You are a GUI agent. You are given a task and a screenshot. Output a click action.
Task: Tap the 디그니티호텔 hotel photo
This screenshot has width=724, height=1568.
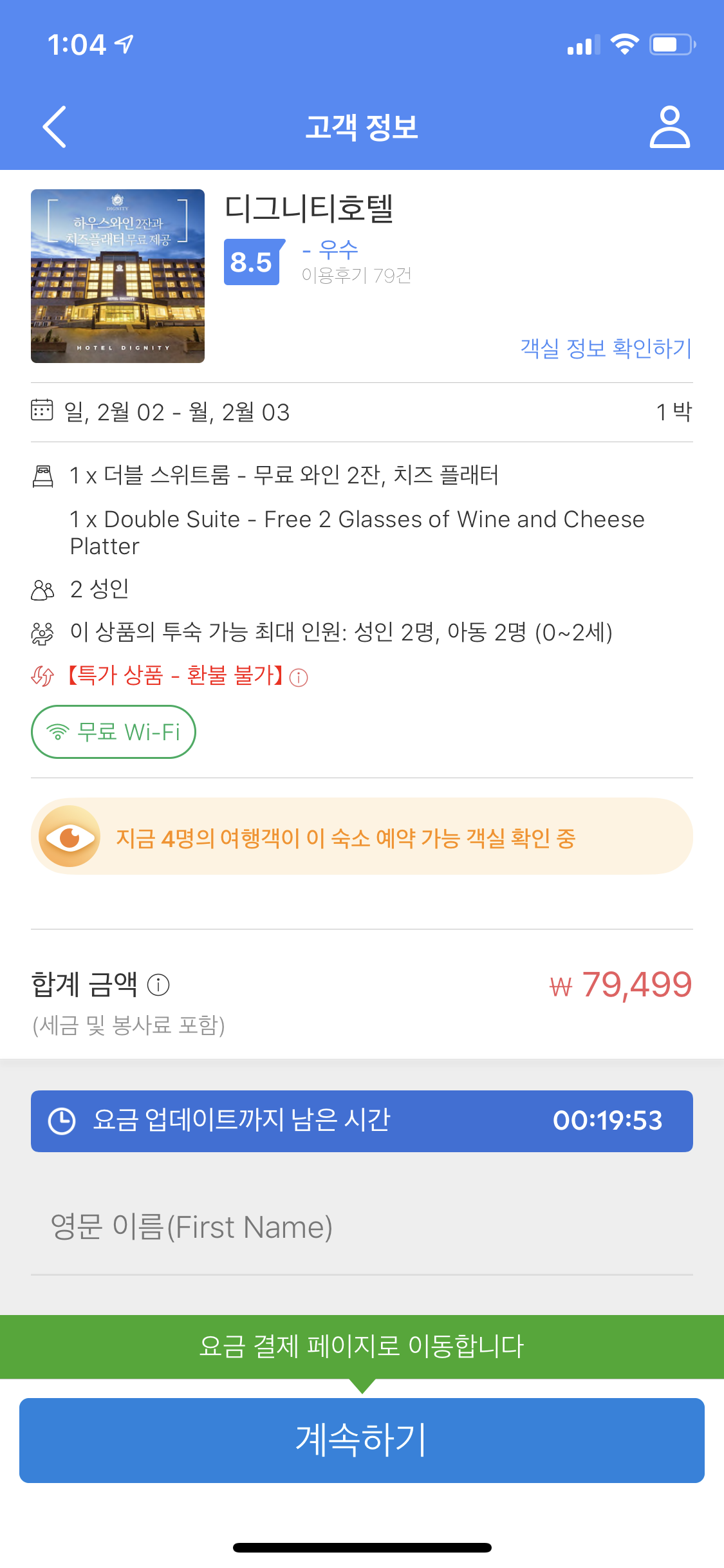[x=118, y=276]
